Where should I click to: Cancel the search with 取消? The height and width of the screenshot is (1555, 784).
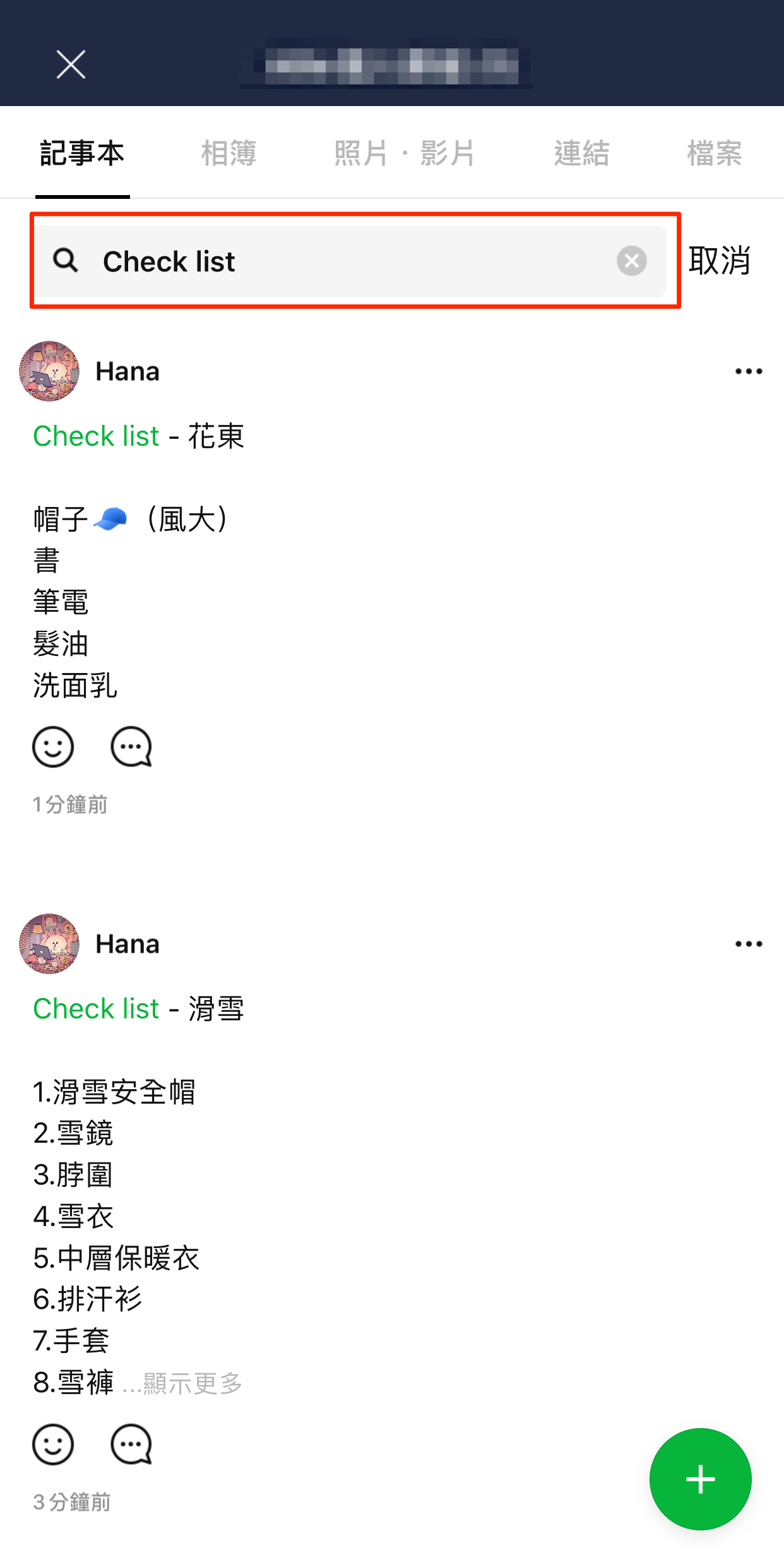[720, 261]
